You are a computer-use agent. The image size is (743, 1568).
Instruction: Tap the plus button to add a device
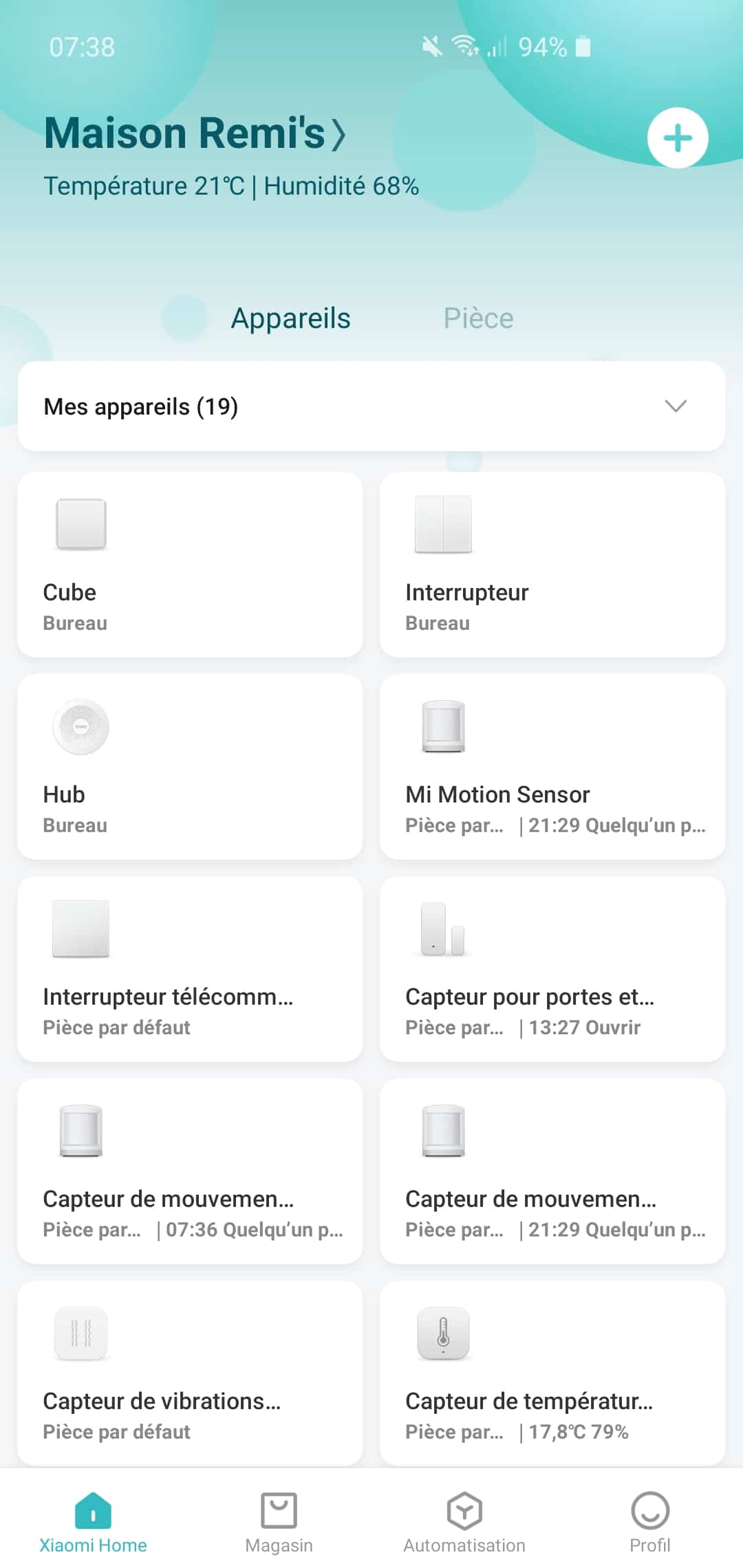coord(678,138)
